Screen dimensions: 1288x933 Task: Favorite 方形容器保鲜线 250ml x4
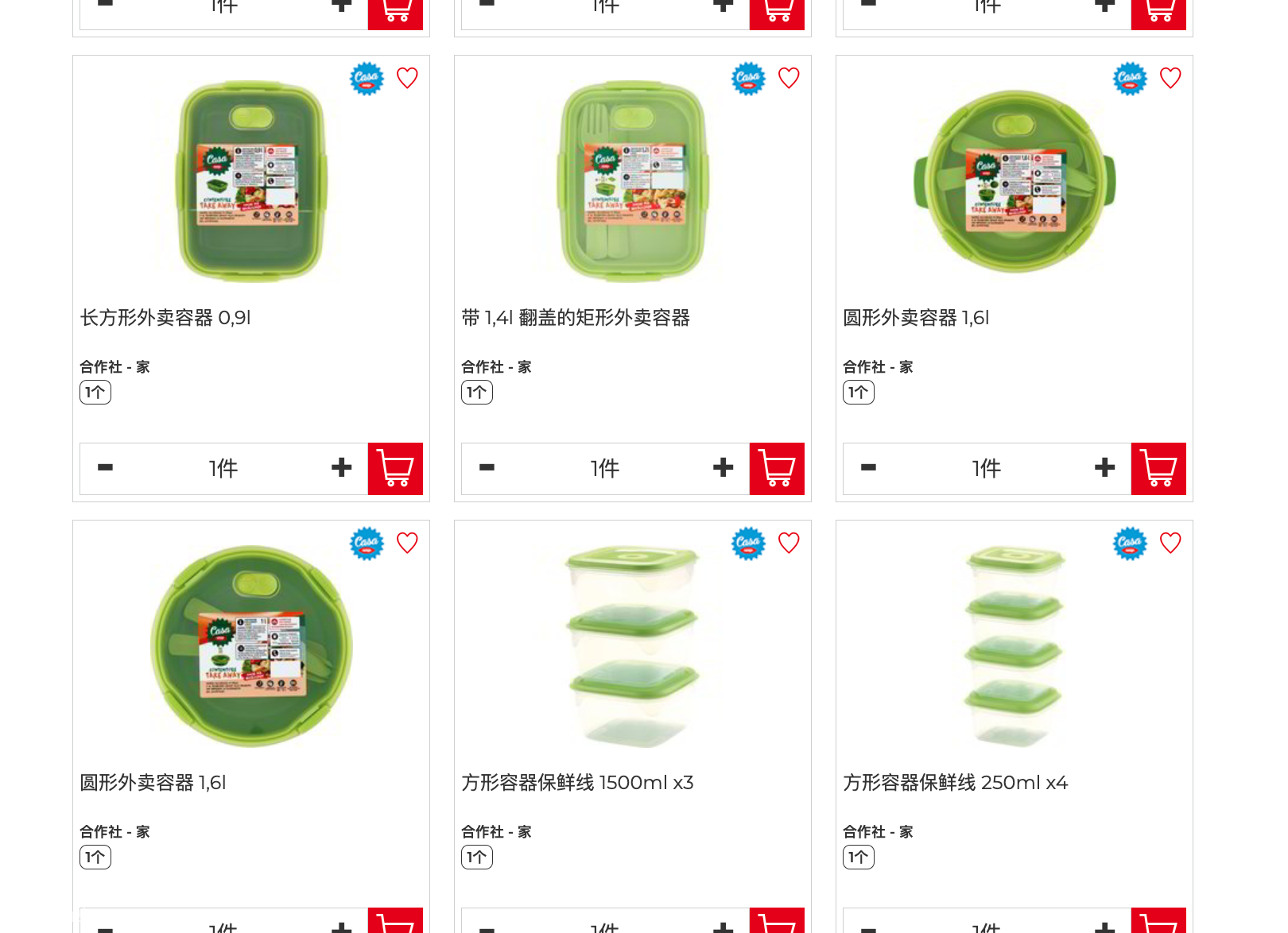click(1170, 543)
